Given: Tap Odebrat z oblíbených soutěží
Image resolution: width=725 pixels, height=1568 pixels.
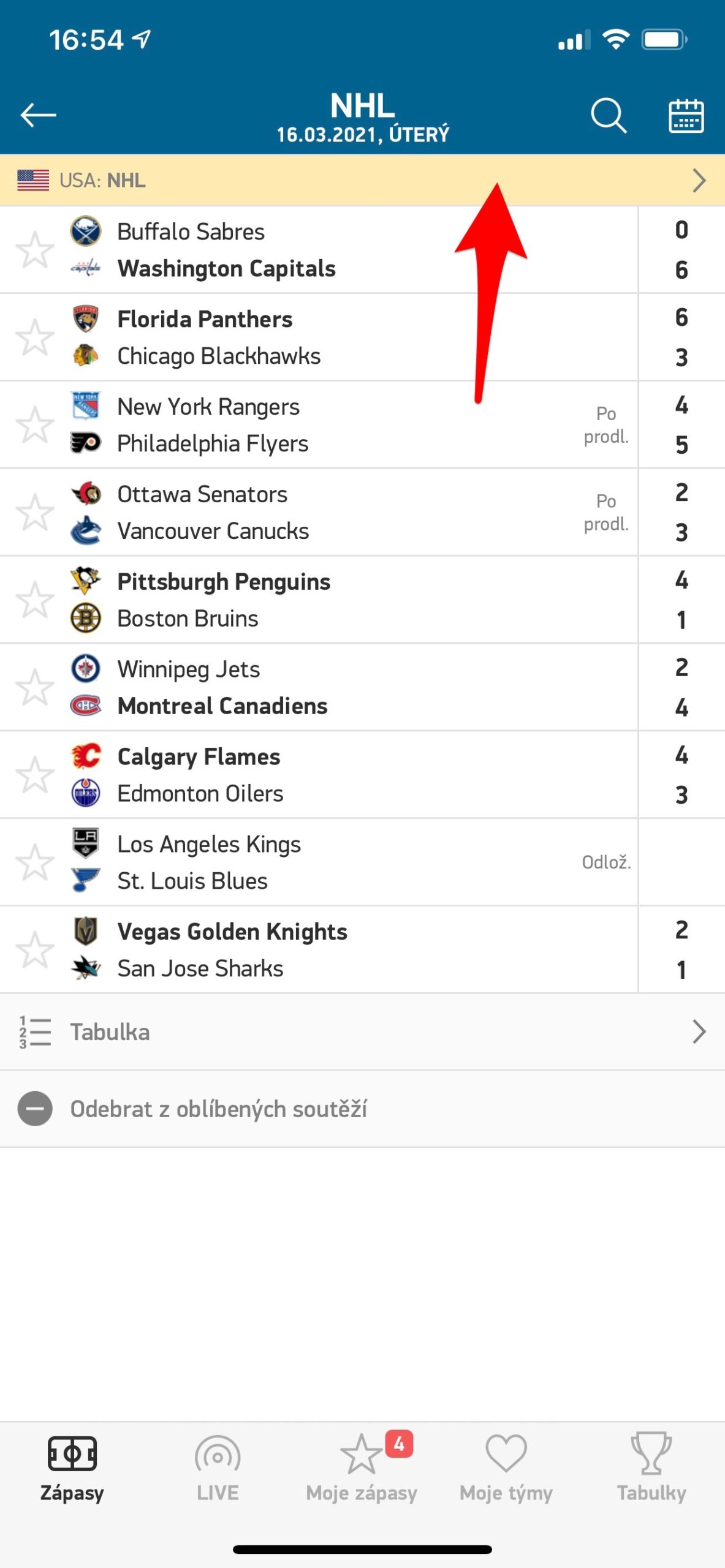Looking at the screenshot, I should coord(218,1109).
